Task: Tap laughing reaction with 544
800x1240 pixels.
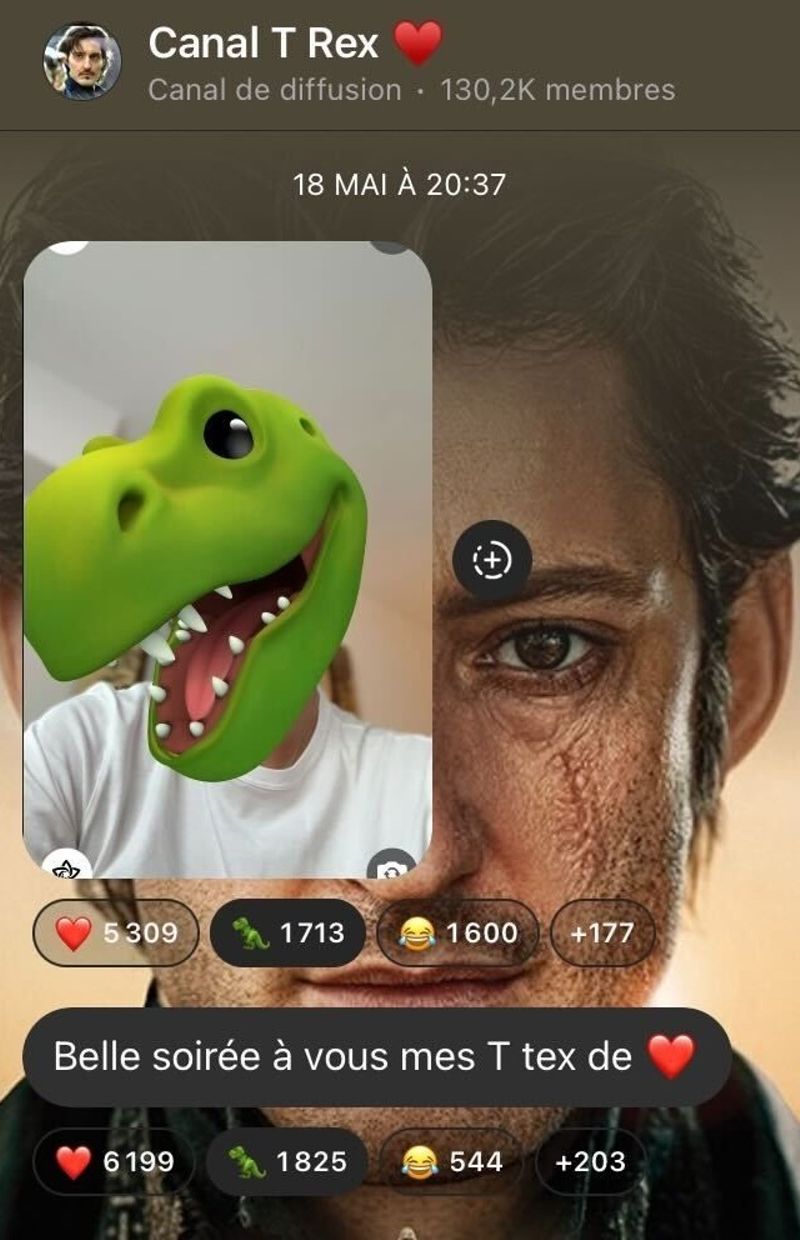Action: point(451,1162)
